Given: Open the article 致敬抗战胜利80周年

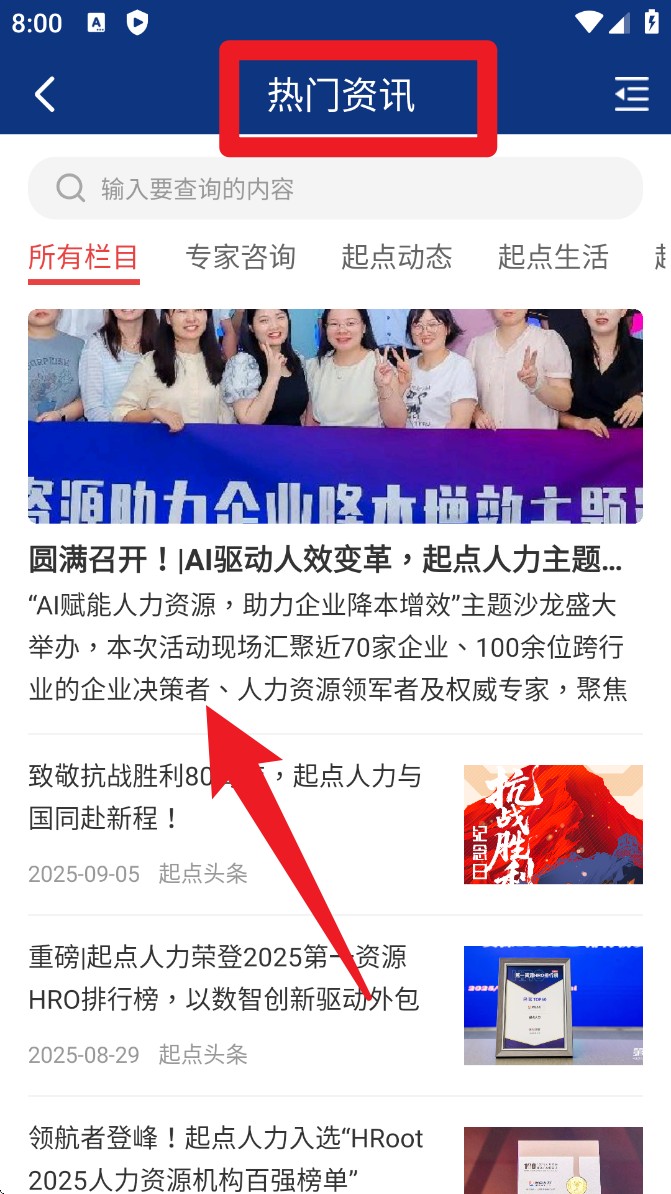Looking at the screenshot, I should coord(225,797).
